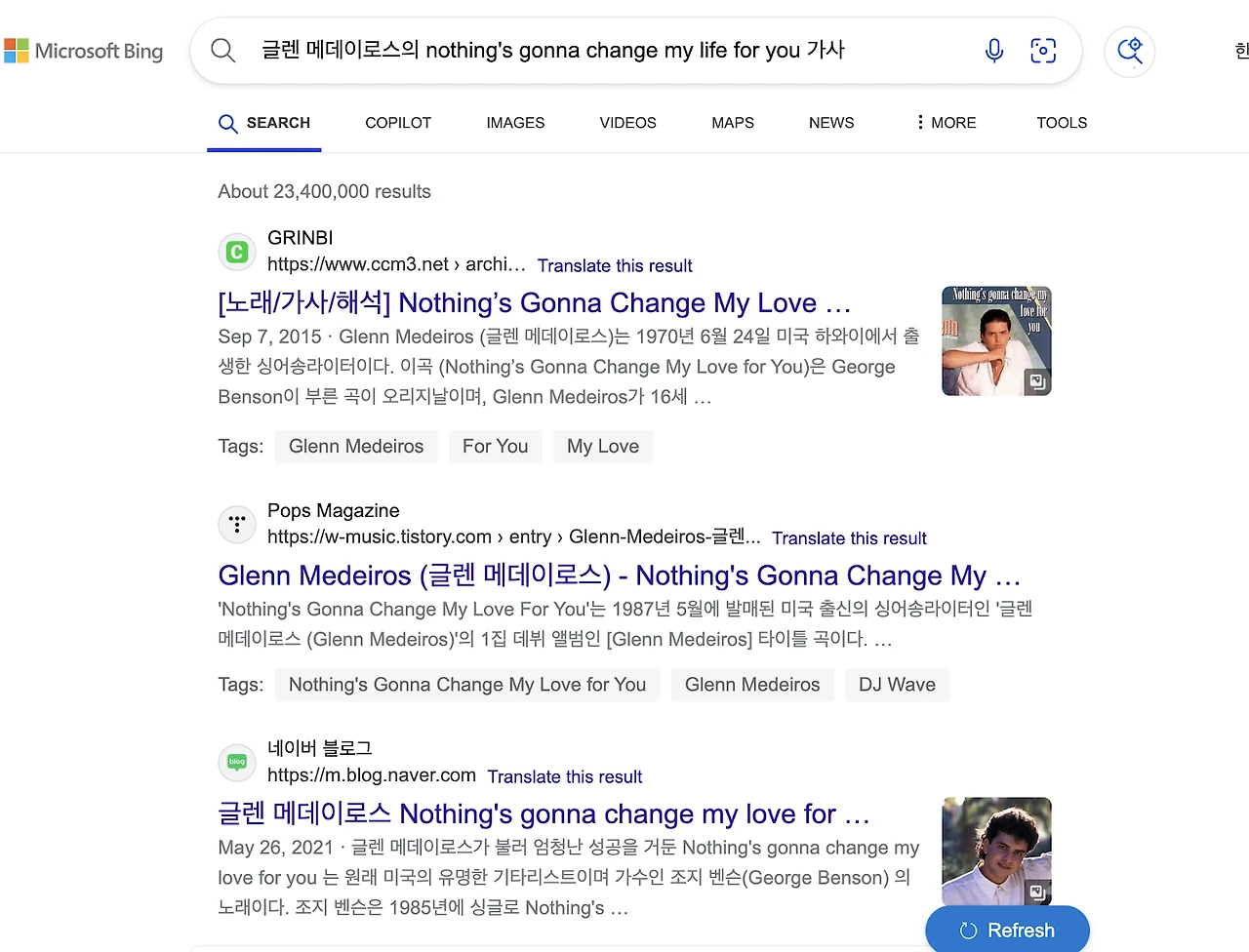1249x952 pixels.
Task: Switch to the Images tab
Action: coord(515,123)
